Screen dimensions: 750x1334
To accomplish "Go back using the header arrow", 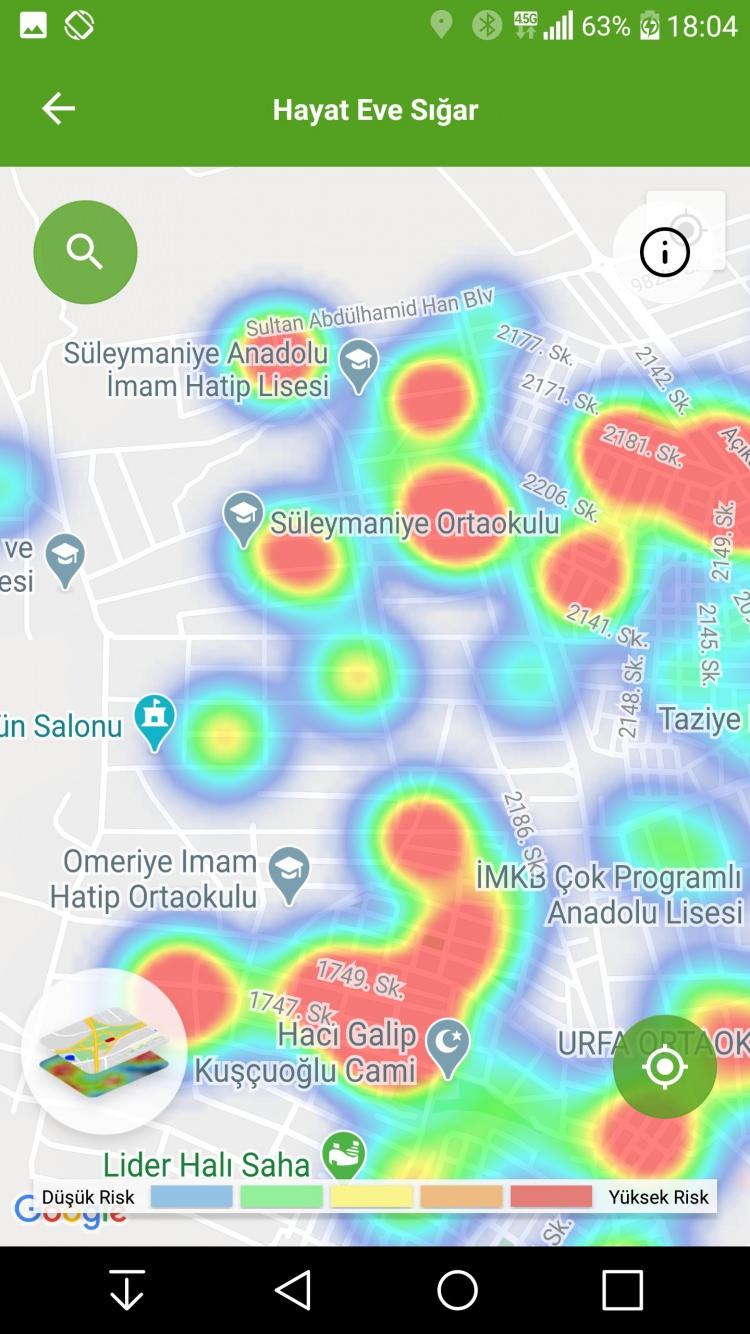I will click(58, 108).
